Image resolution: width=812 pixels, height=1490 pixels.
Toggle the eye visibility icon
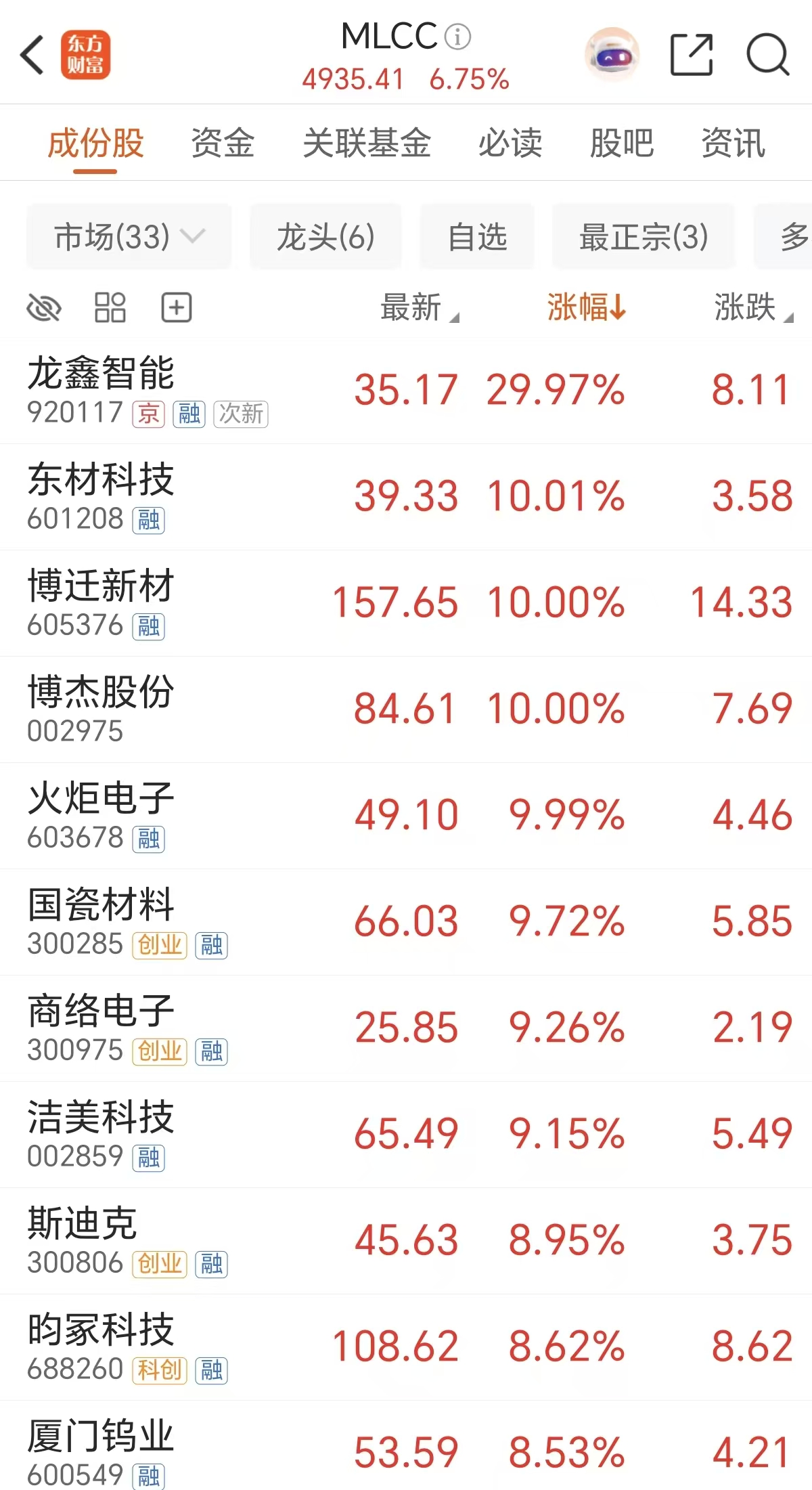tap(43, 309)
